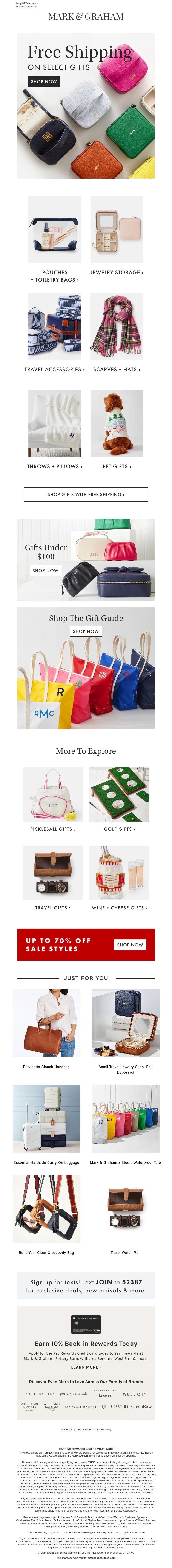This screenshot has height=1568, width=172.
Task: Explore Golf Gifts
Action: point(119,829)
